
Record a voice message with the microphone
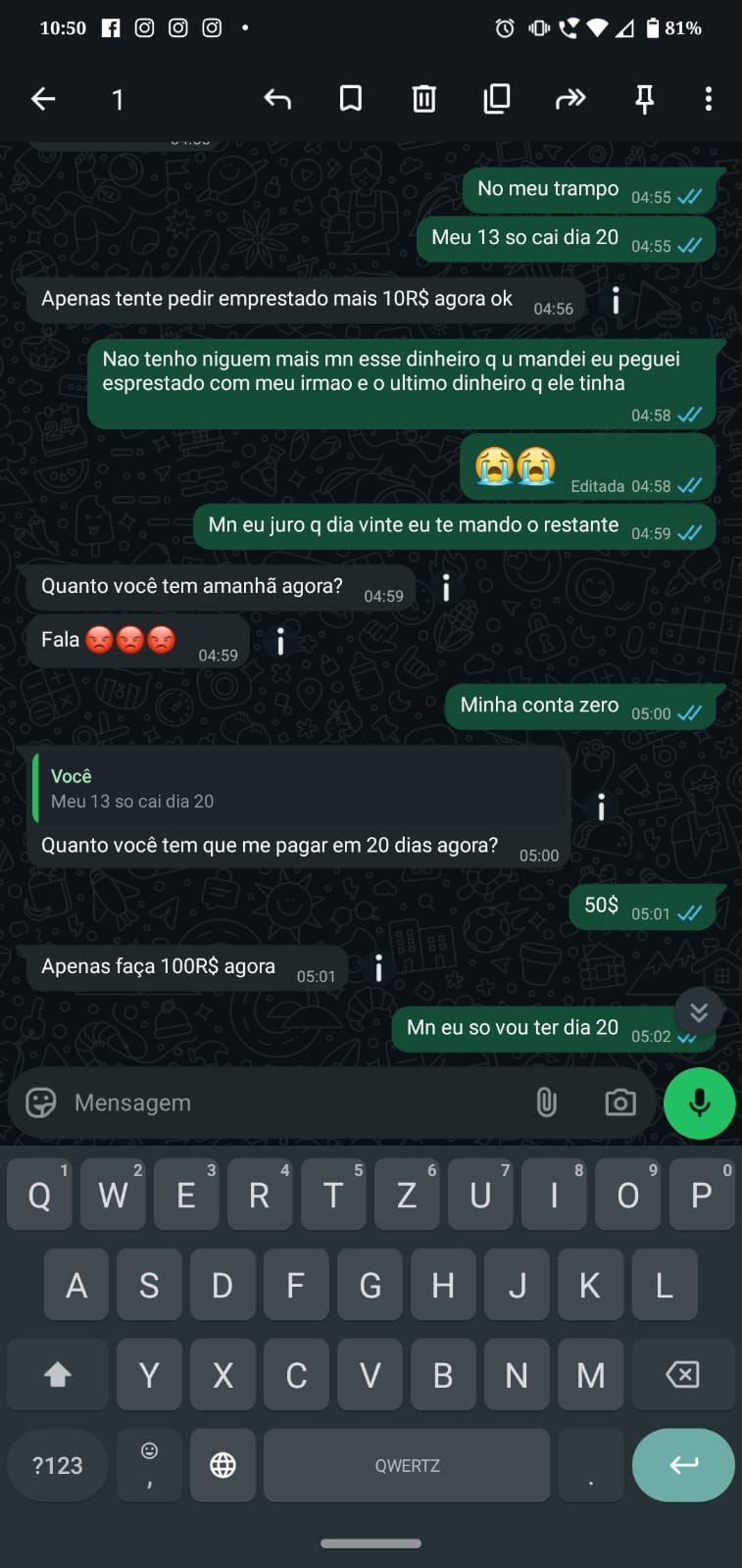(x=699, y=1102)
